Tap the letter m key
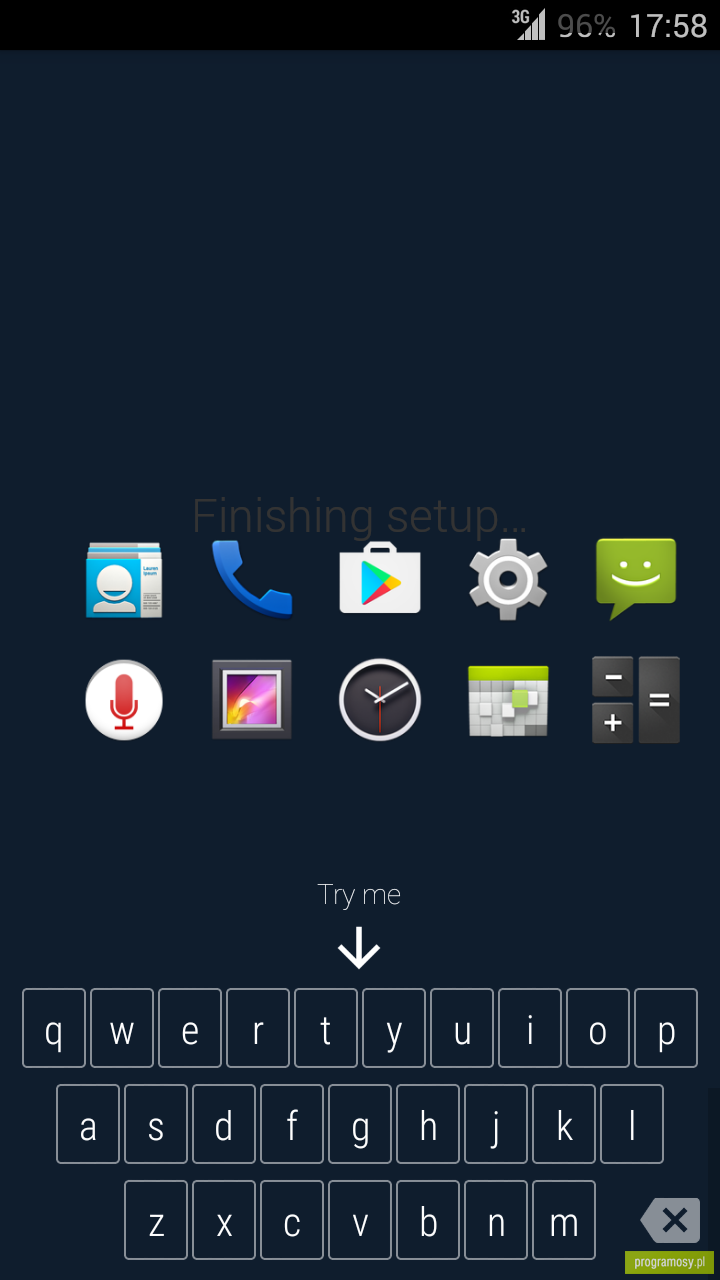 (x=564, y=1220)
